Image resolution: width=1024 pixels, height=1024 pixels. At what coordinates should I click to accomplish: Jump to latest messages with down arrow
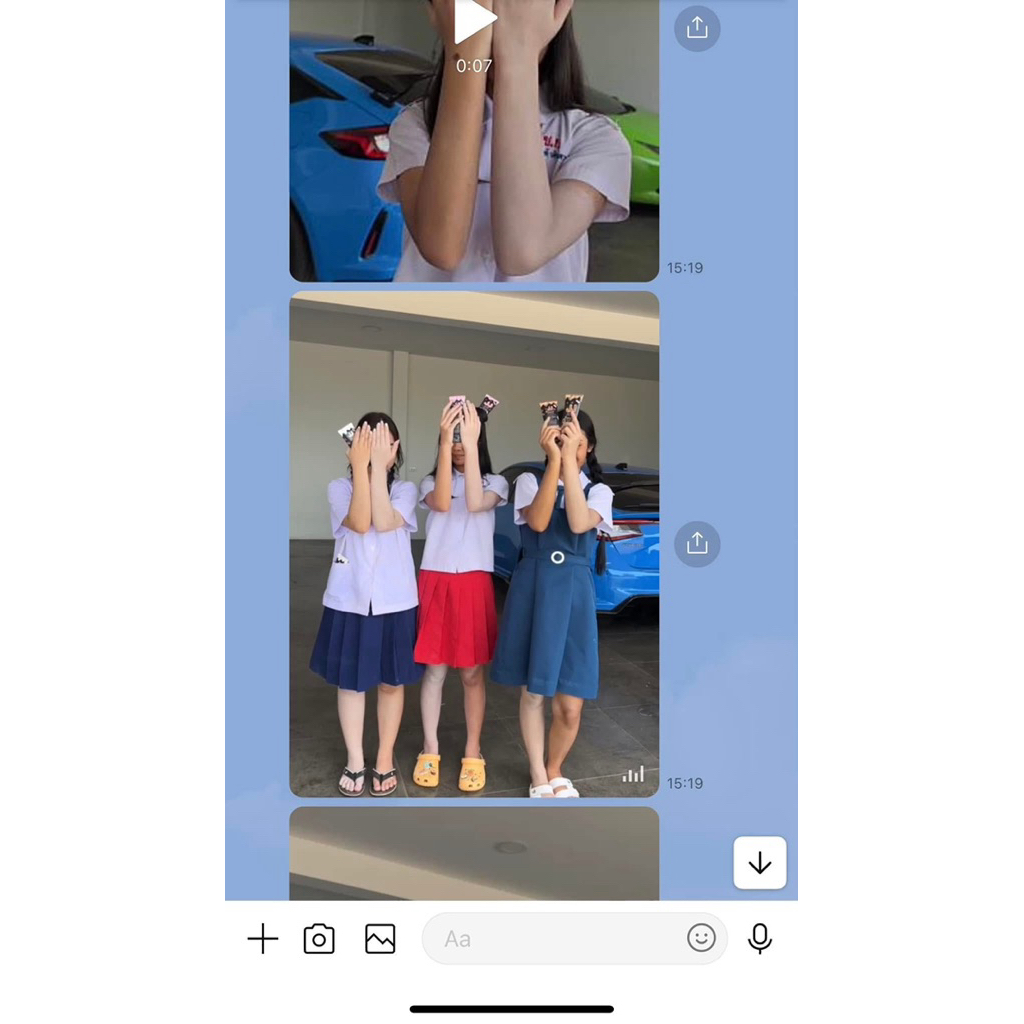pos(760,863)
